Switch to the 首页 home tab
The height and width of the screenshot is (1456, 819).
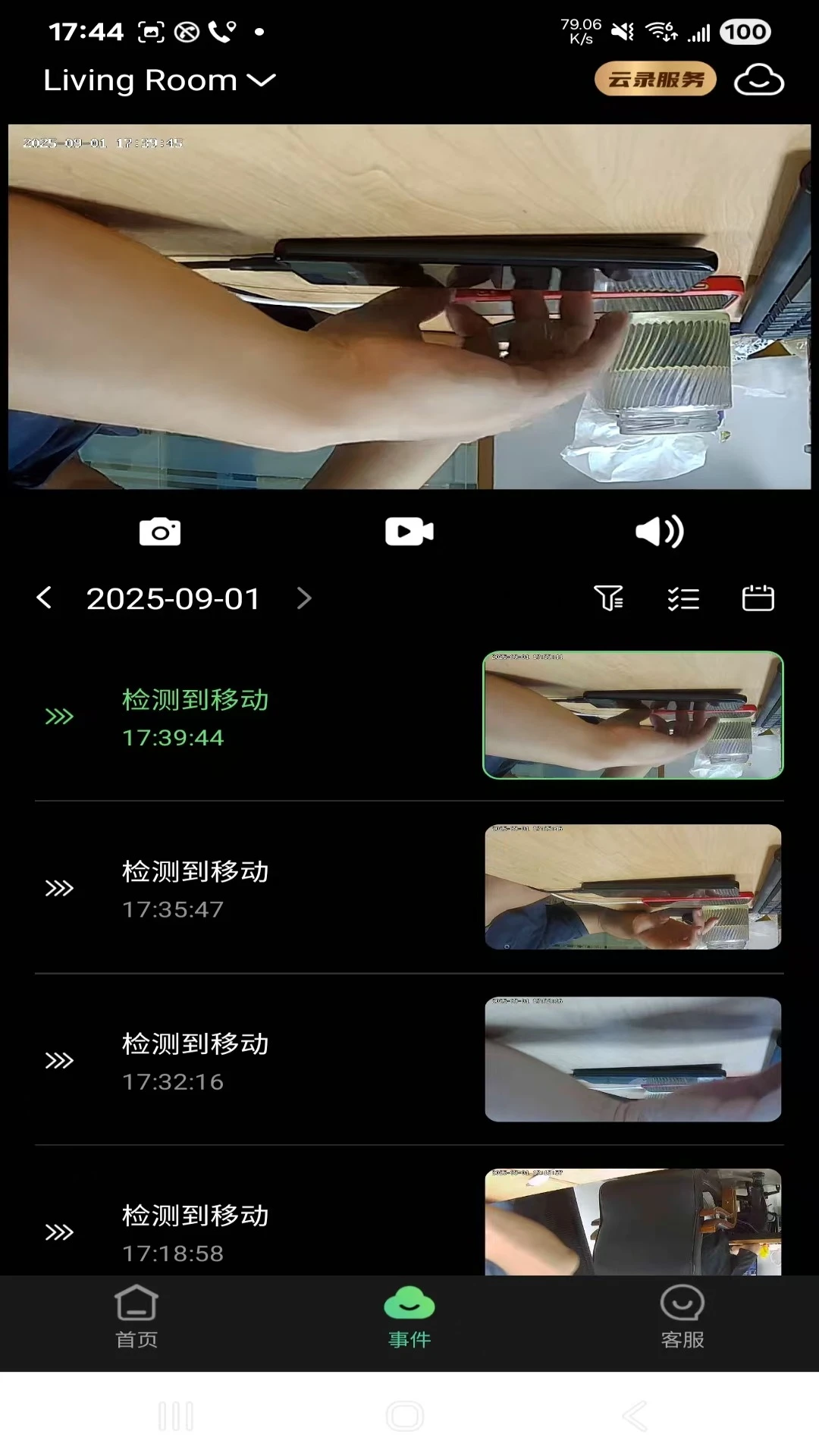(x=136, y=1317)
